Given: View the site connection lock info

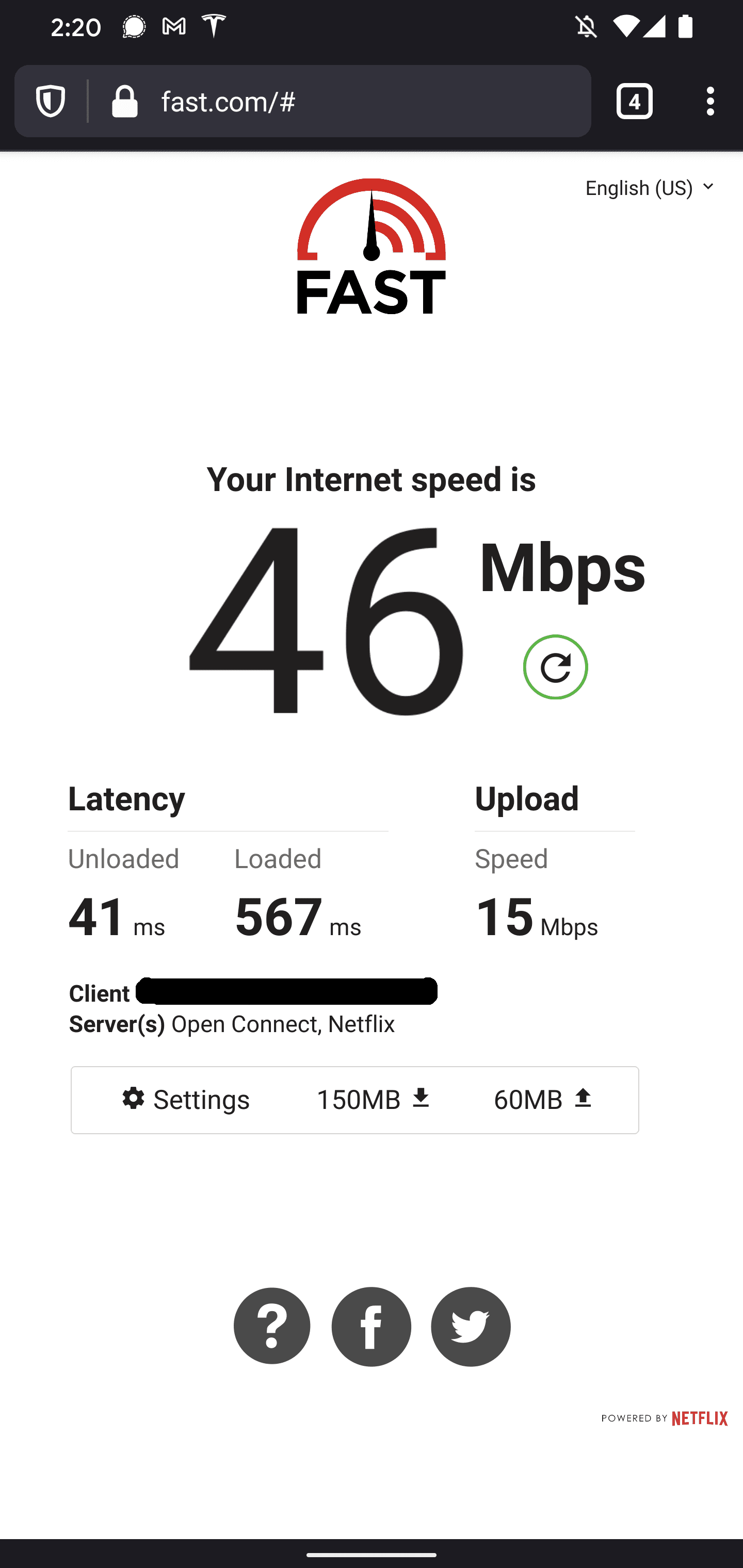Looking at the screenshot, I should [x=125, y=101].
